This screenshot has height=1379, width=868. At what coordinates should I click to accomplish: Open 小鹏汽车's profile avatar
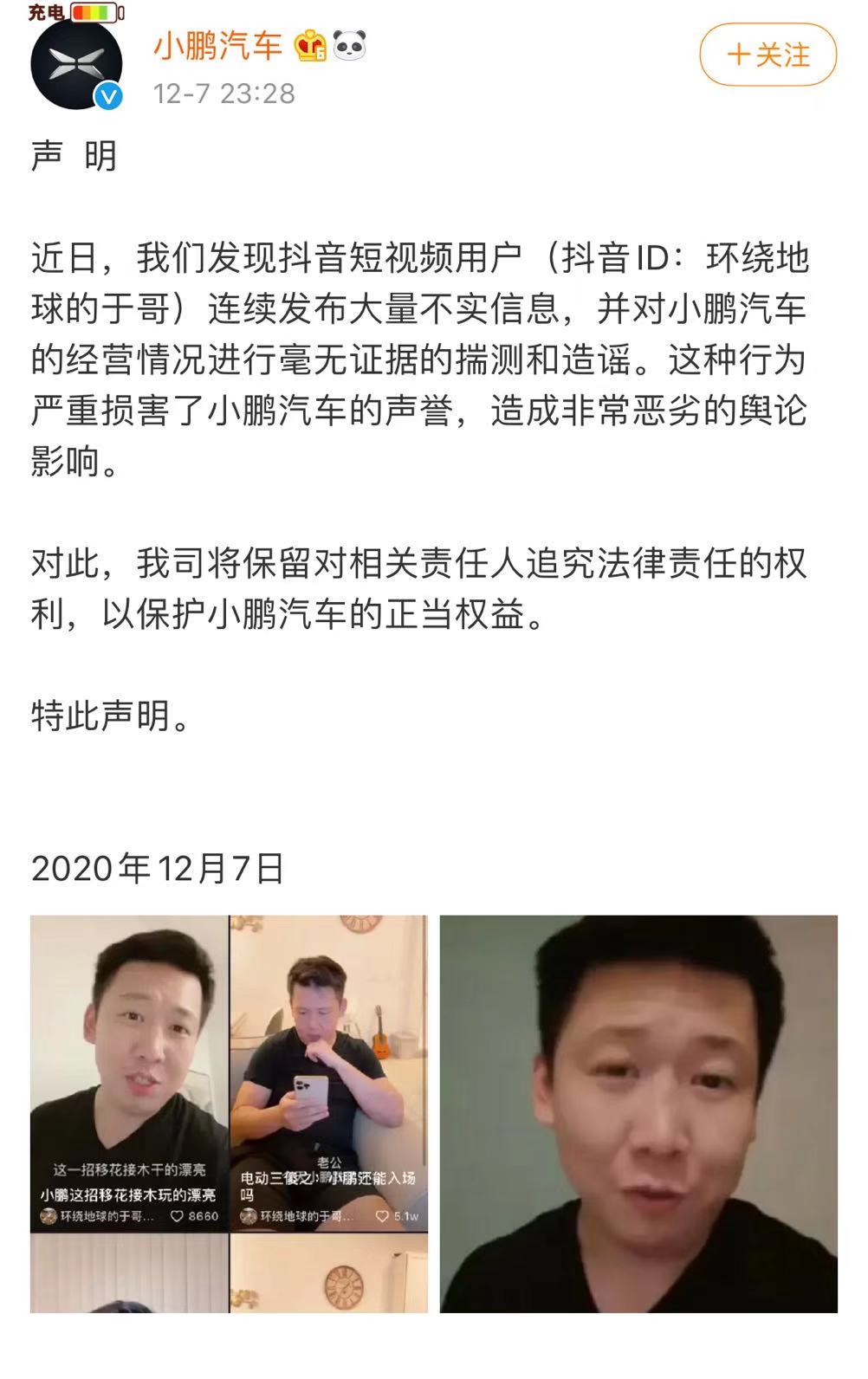(76, 64)
